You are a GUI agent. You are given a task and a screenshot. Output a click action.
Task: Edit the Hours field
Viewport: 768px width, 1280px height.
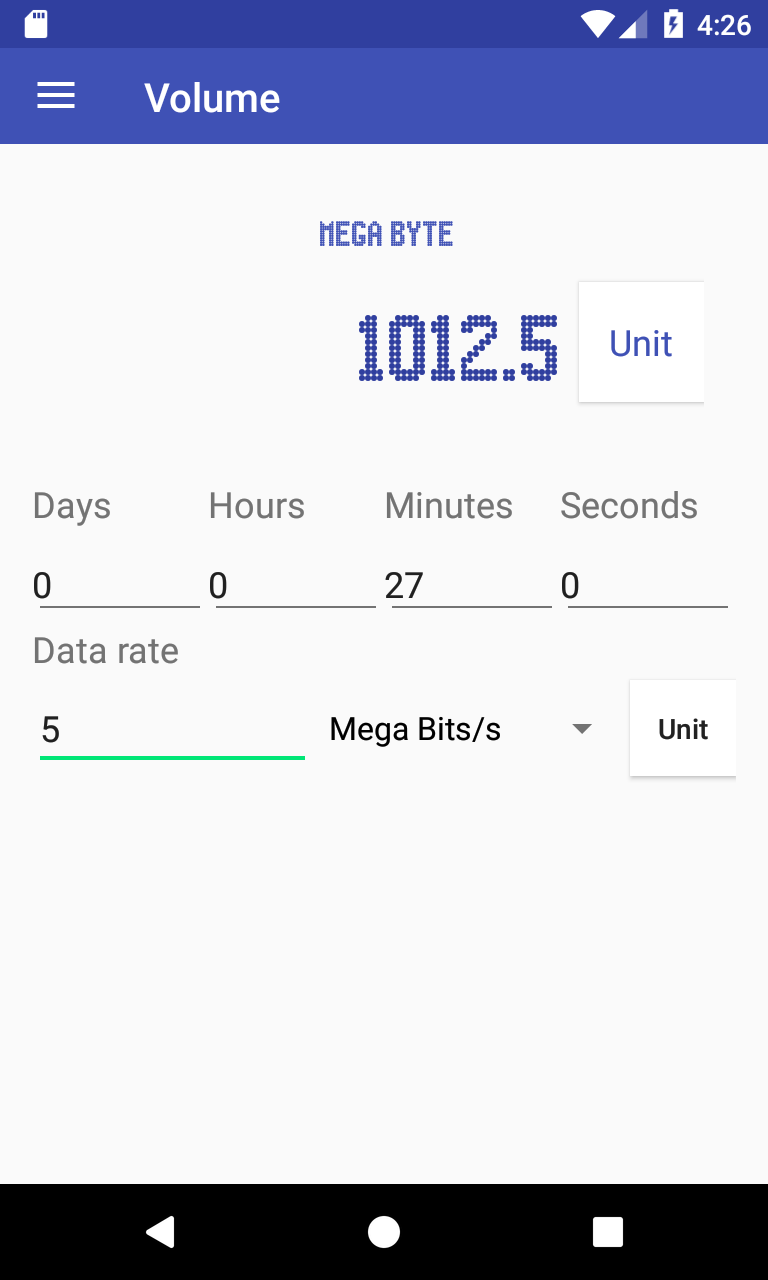292,586
